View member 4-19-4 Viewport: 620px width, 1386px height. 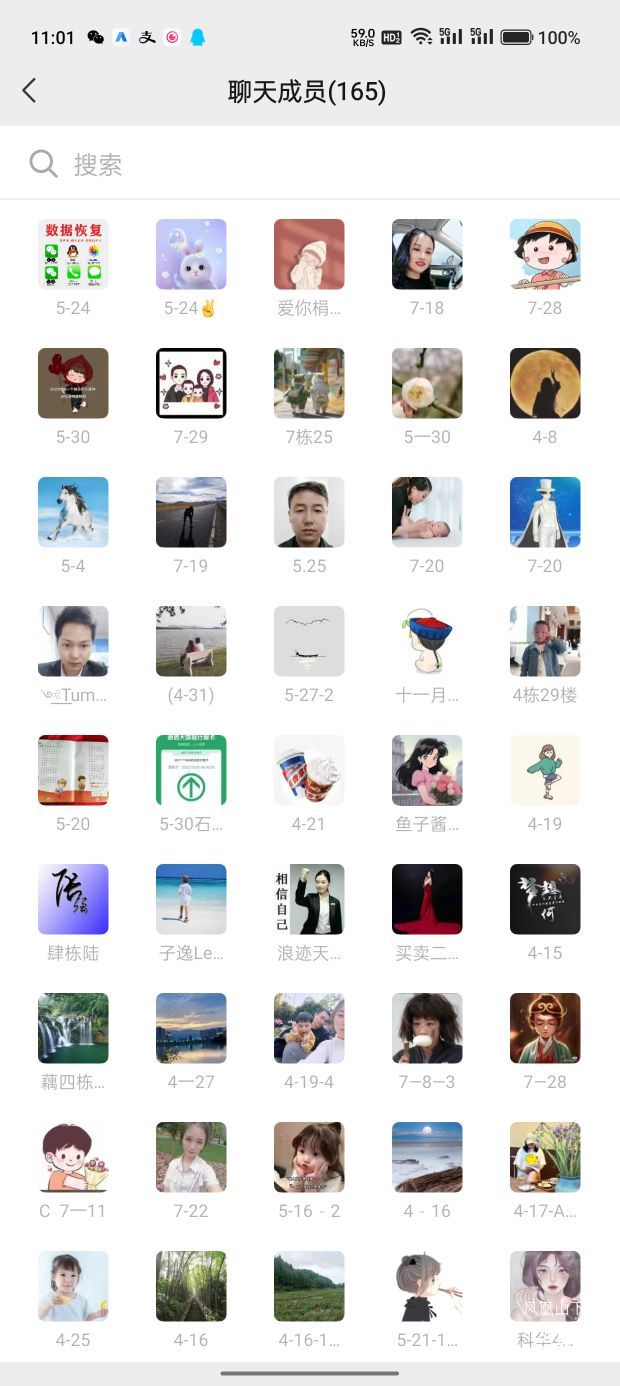309,1029
